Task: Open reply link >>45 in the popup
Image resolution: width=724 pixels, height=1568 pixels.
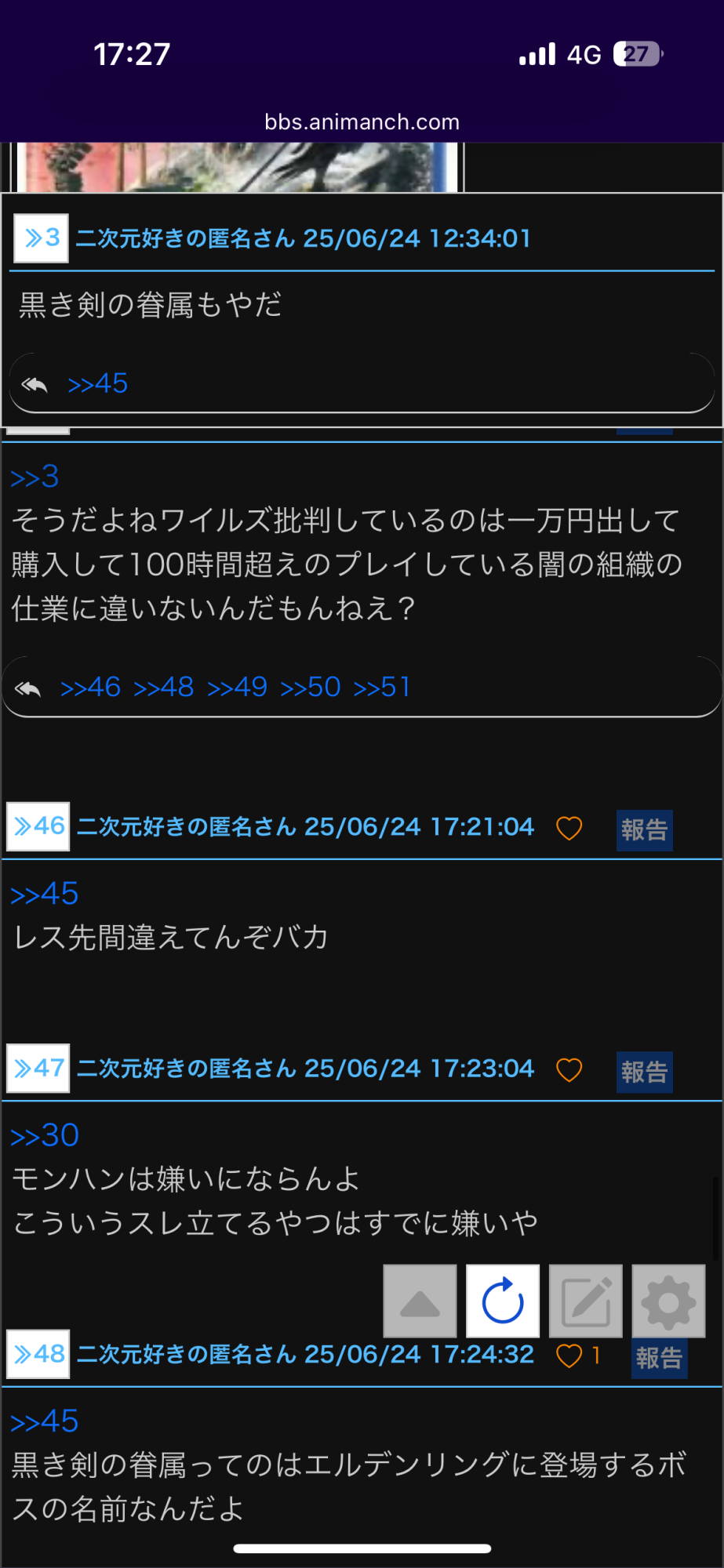Action: click(97, 384)
